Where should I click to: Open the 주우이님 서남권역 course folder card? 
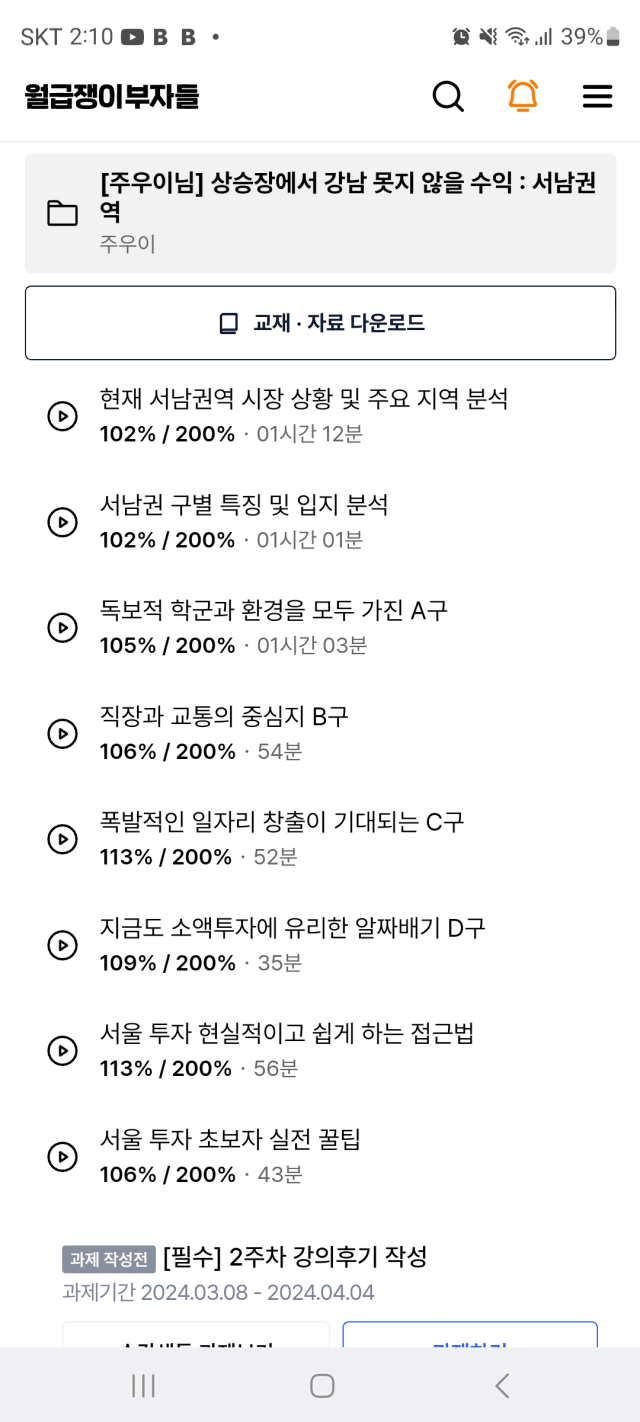320,213
